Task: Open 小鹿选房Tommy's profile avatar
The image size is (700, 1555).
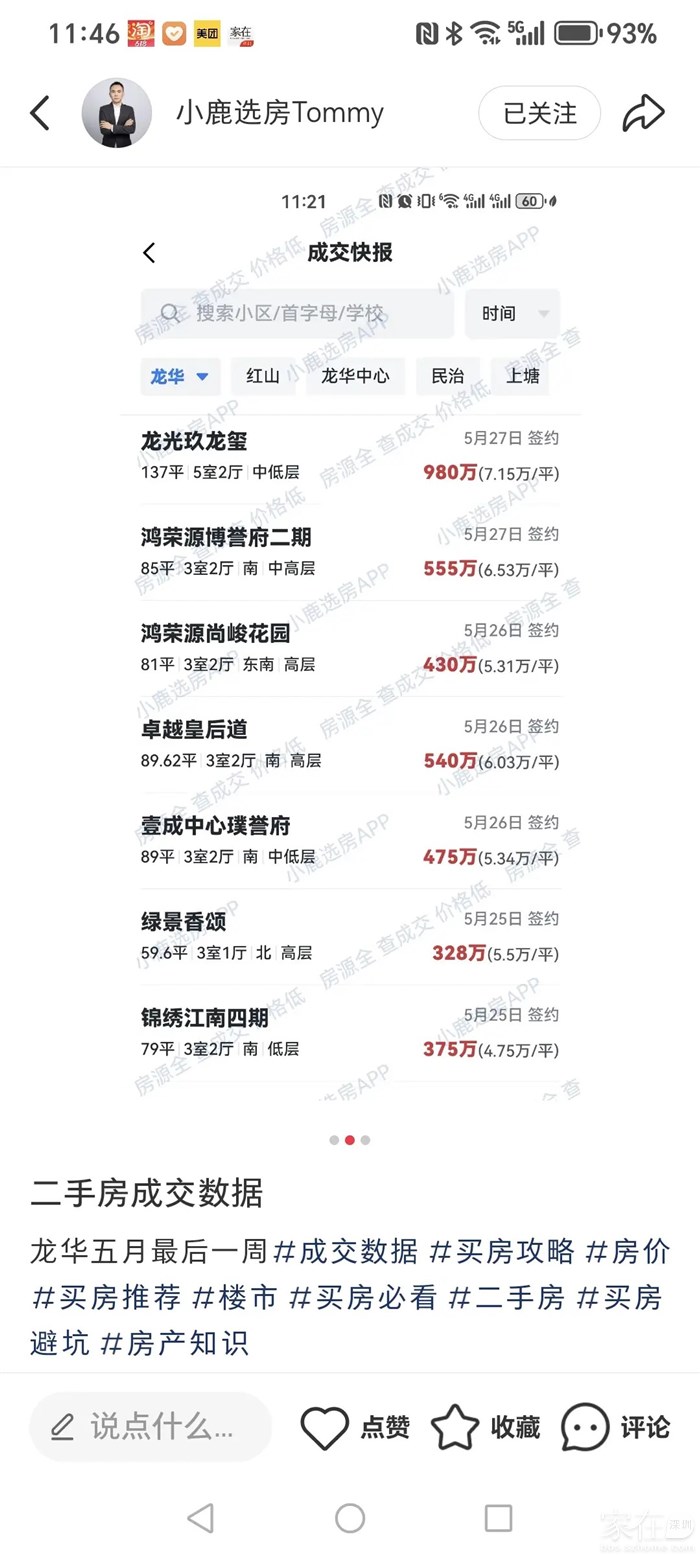Action: point(117,113)
